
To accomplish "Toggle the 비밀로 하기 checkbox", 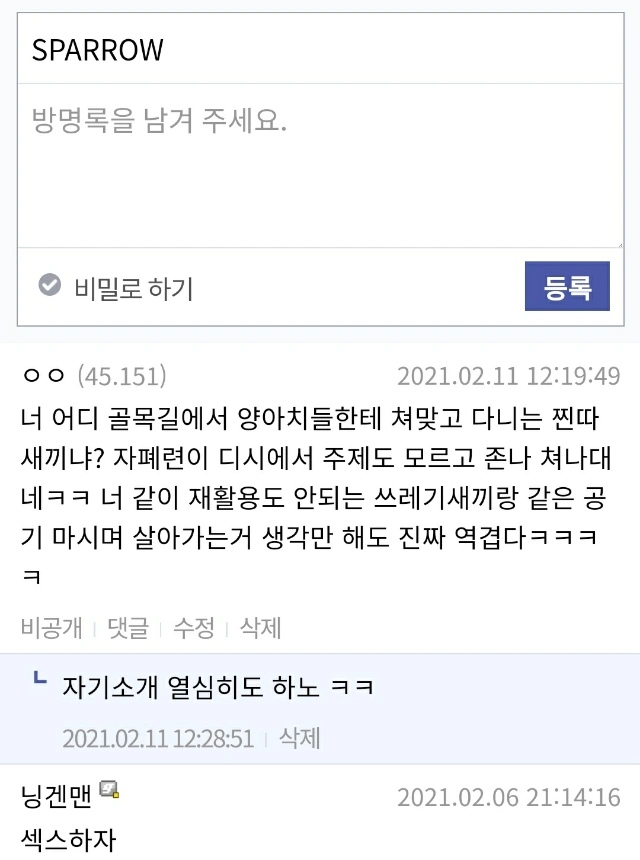I will 50,287.
